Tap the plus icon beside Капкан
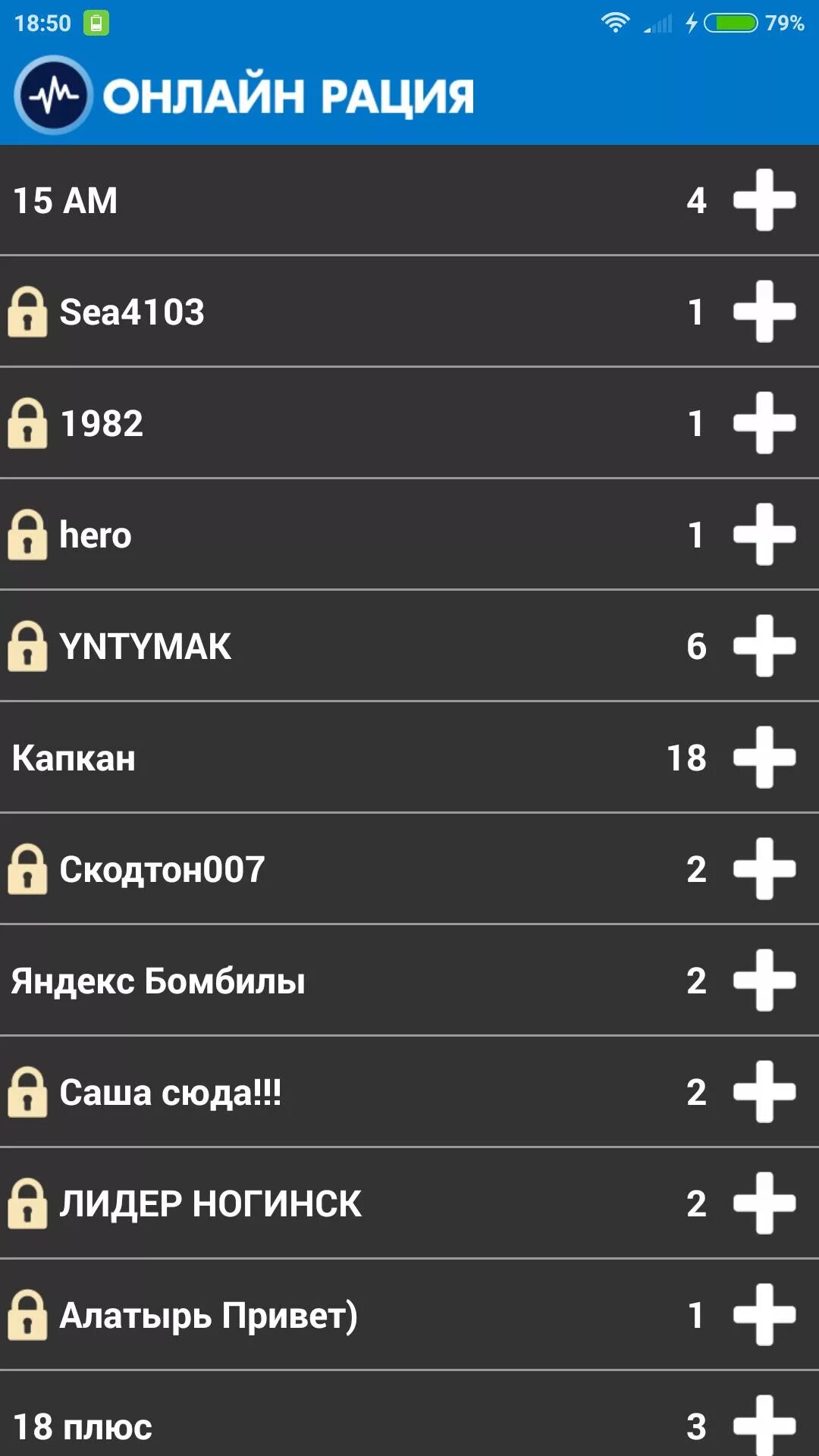The height and width of the screenshot is (1456, 819). (764, 758)
